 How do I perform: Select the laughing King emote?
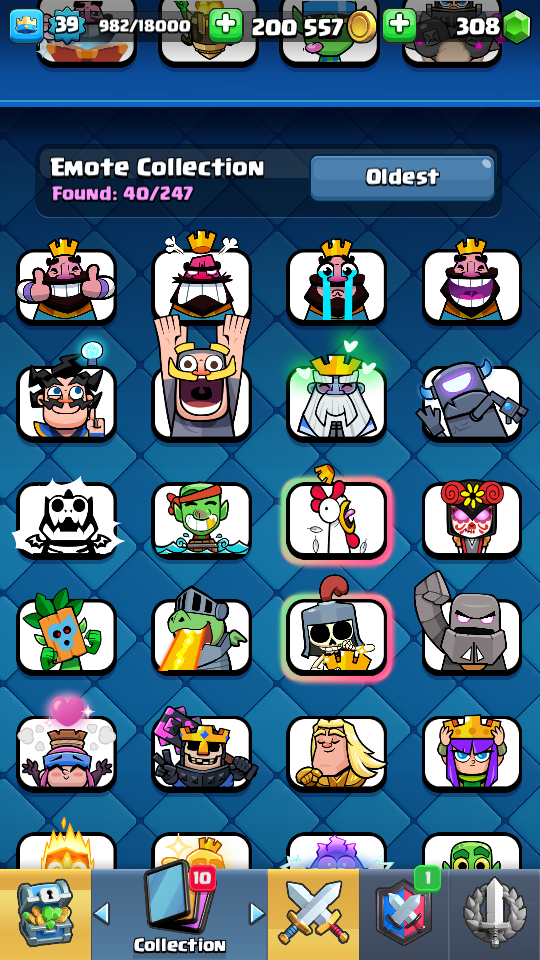[472, 282]
